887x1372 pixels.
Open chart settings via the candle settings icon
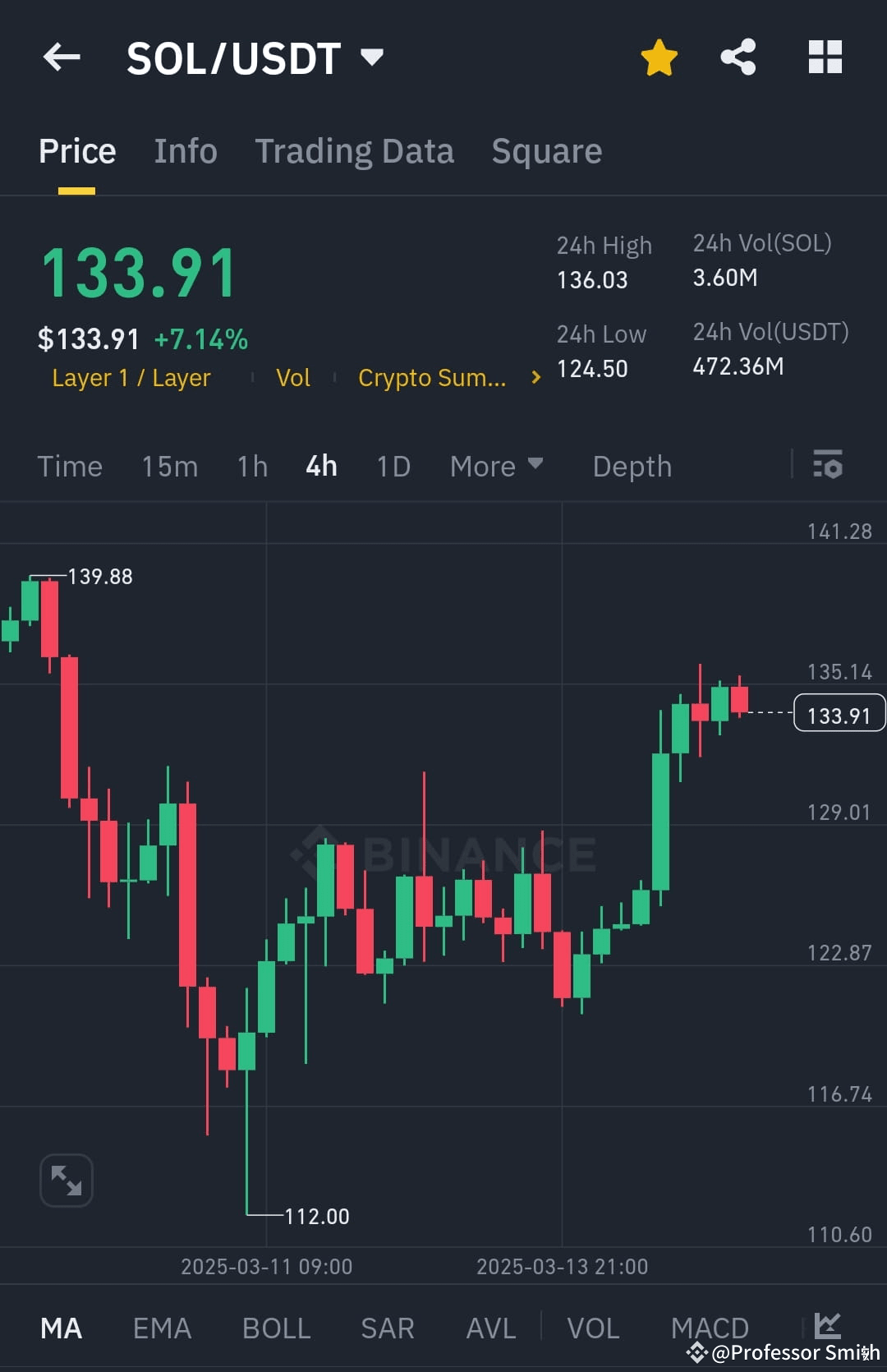[829, 466]
